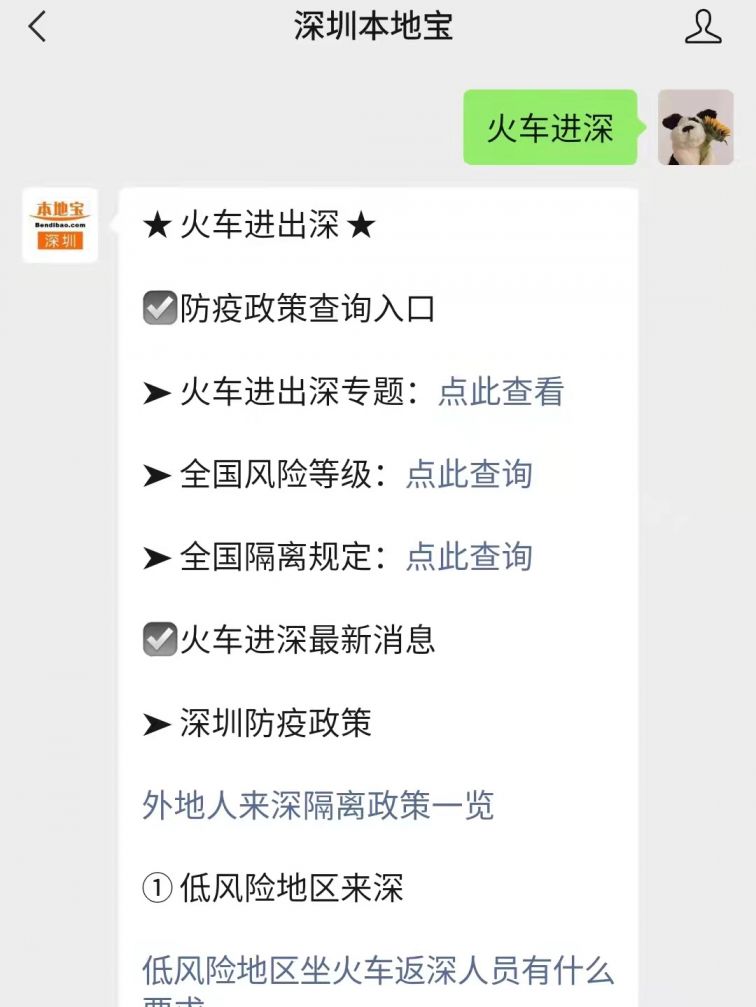This screenshot has height=1007, width=756.
Task: Open the account profile icon
Action: (703, 27)
